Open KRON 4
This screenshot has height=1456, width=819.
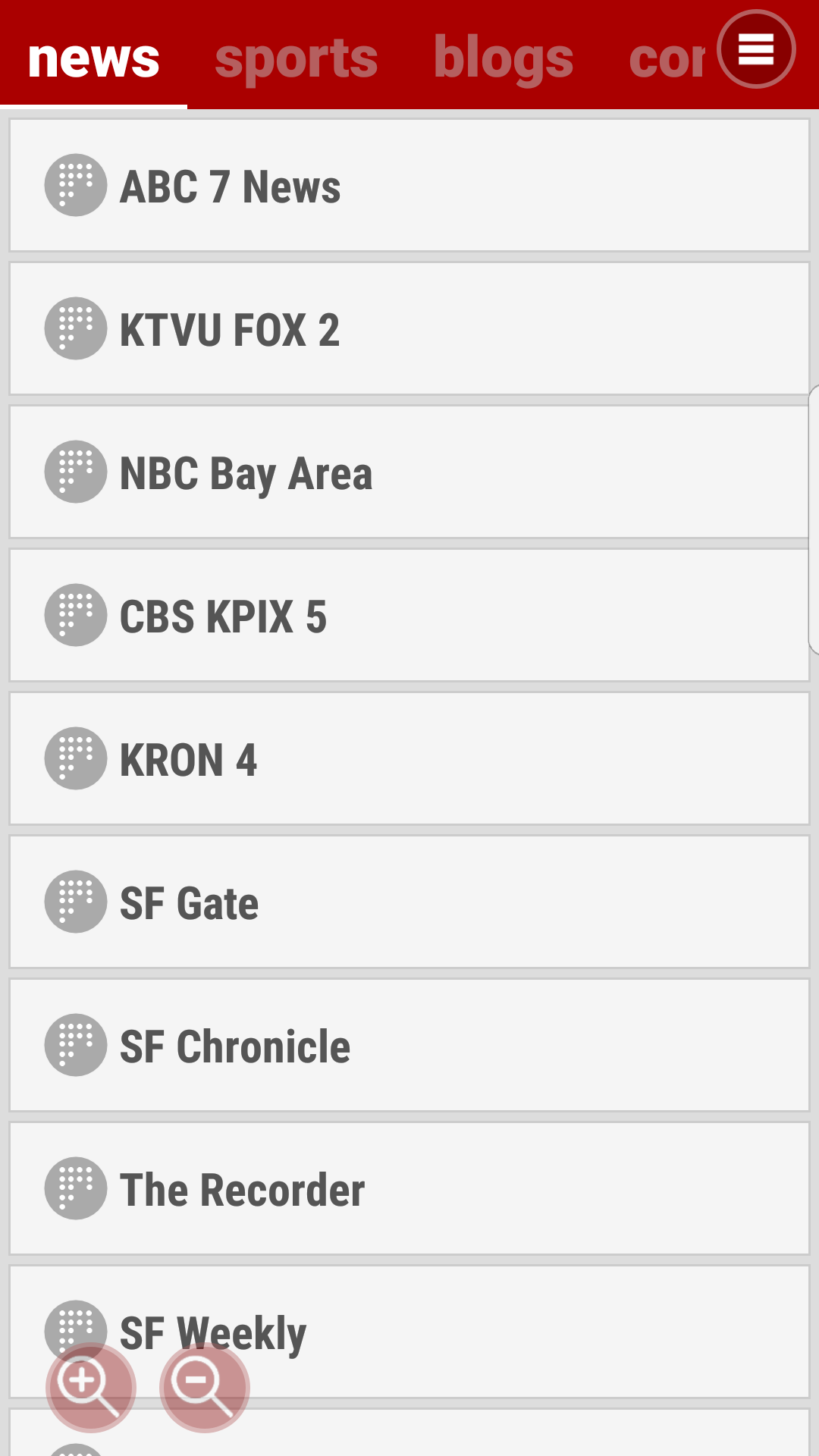[409, 759]
